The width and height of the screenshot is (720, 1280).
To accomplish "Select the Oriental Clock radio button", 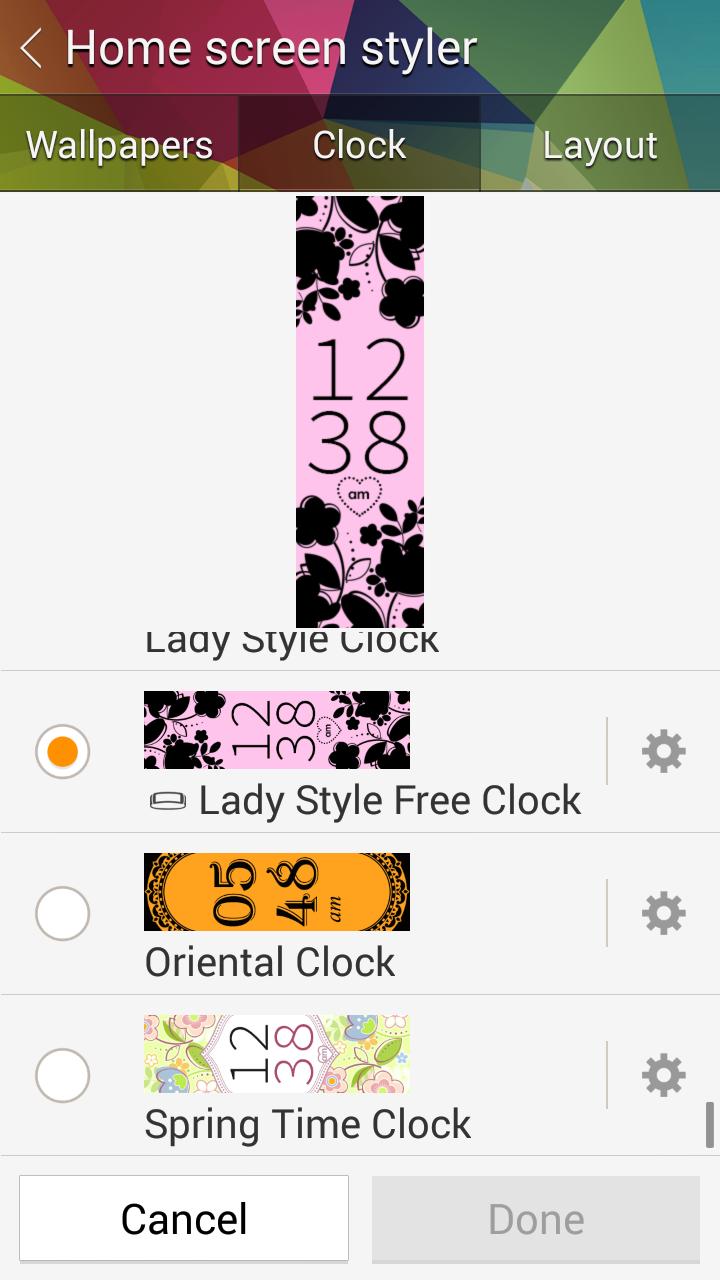I will coord(62,913).
